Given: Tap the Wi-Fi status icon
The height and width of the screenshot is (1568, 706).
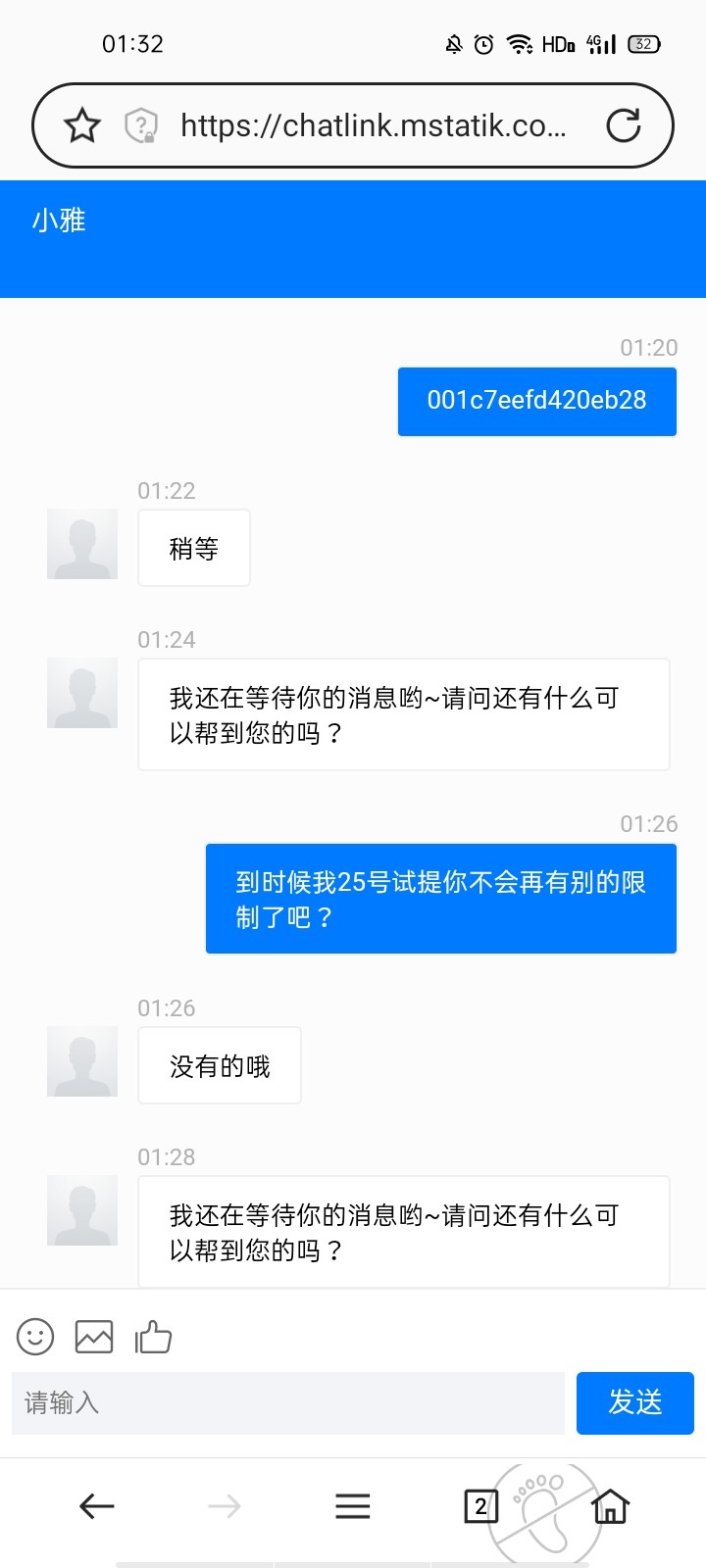Looking at the screenshot, I should click(521, 44).
